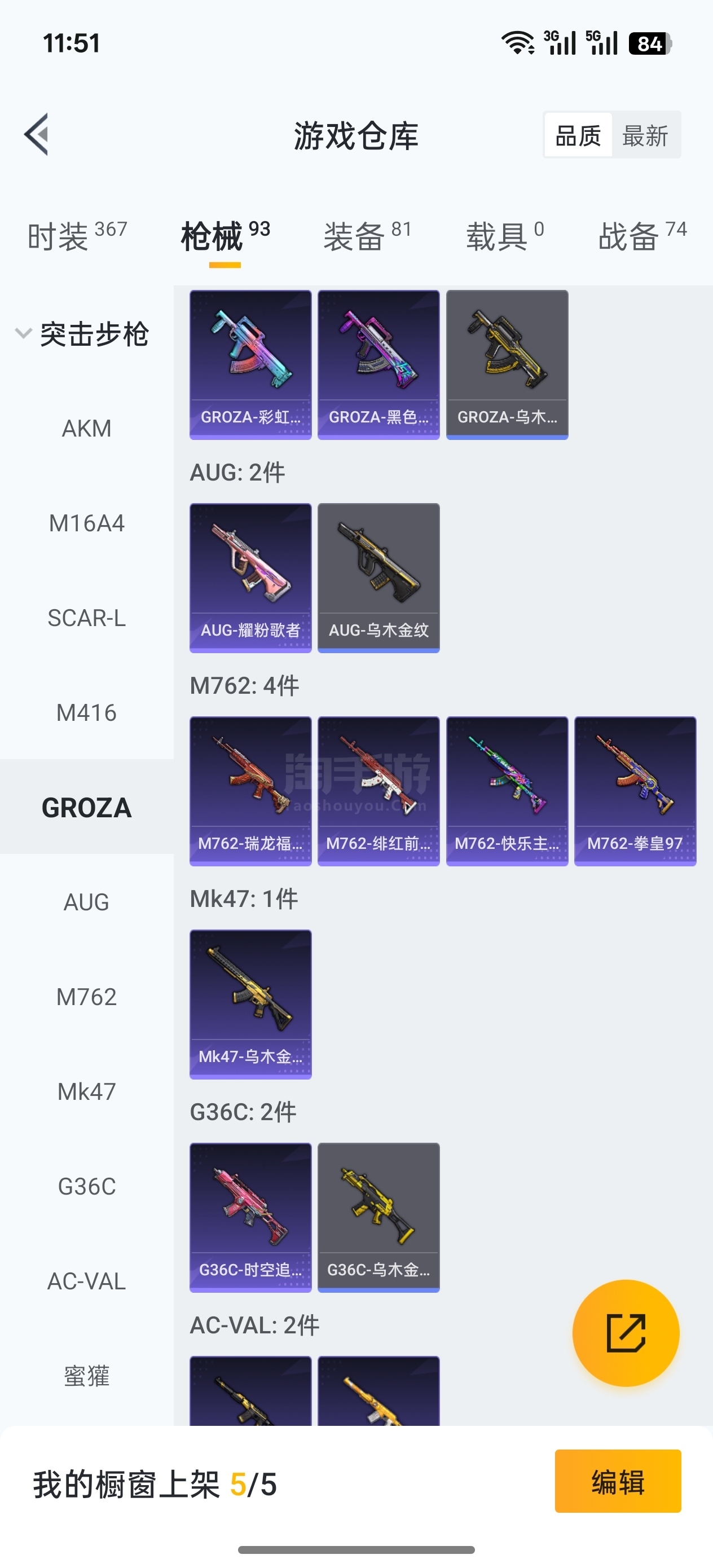Switch to the 时装 tab
This screenshot has height=1568, width=713.
pyautogui.click(x=77, y=236)
